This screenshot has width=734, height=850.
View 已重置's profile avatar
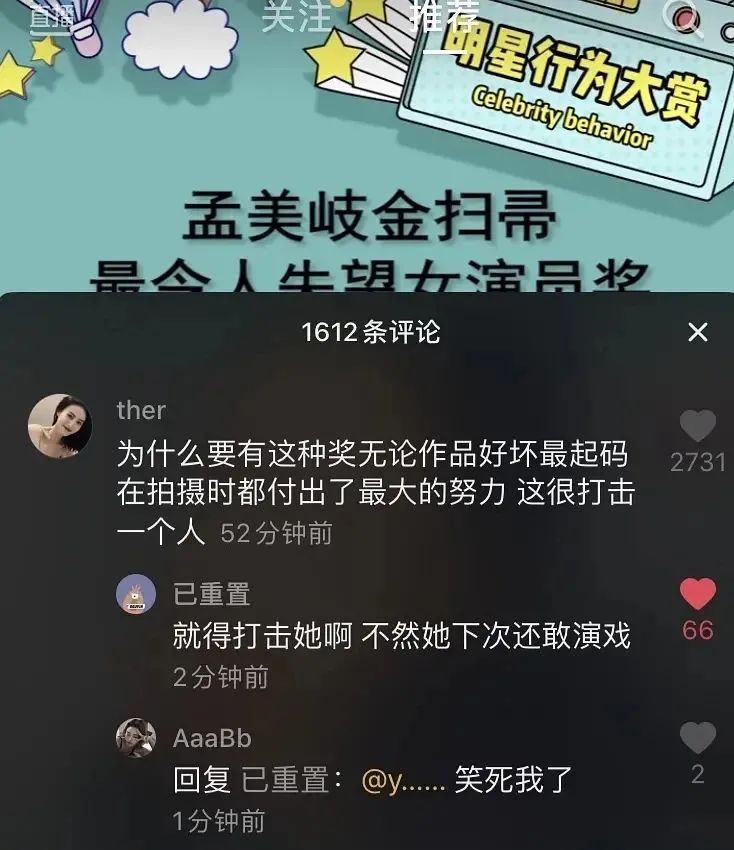pyautogui.click(x=133, y=595)
